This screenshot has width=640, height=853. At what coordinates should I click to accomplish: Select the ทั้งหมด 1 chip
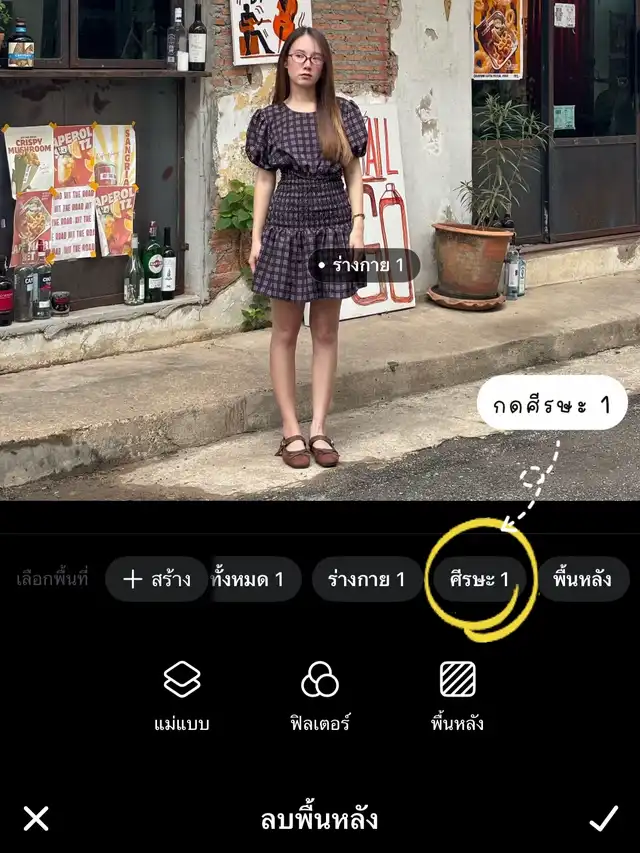254,579
